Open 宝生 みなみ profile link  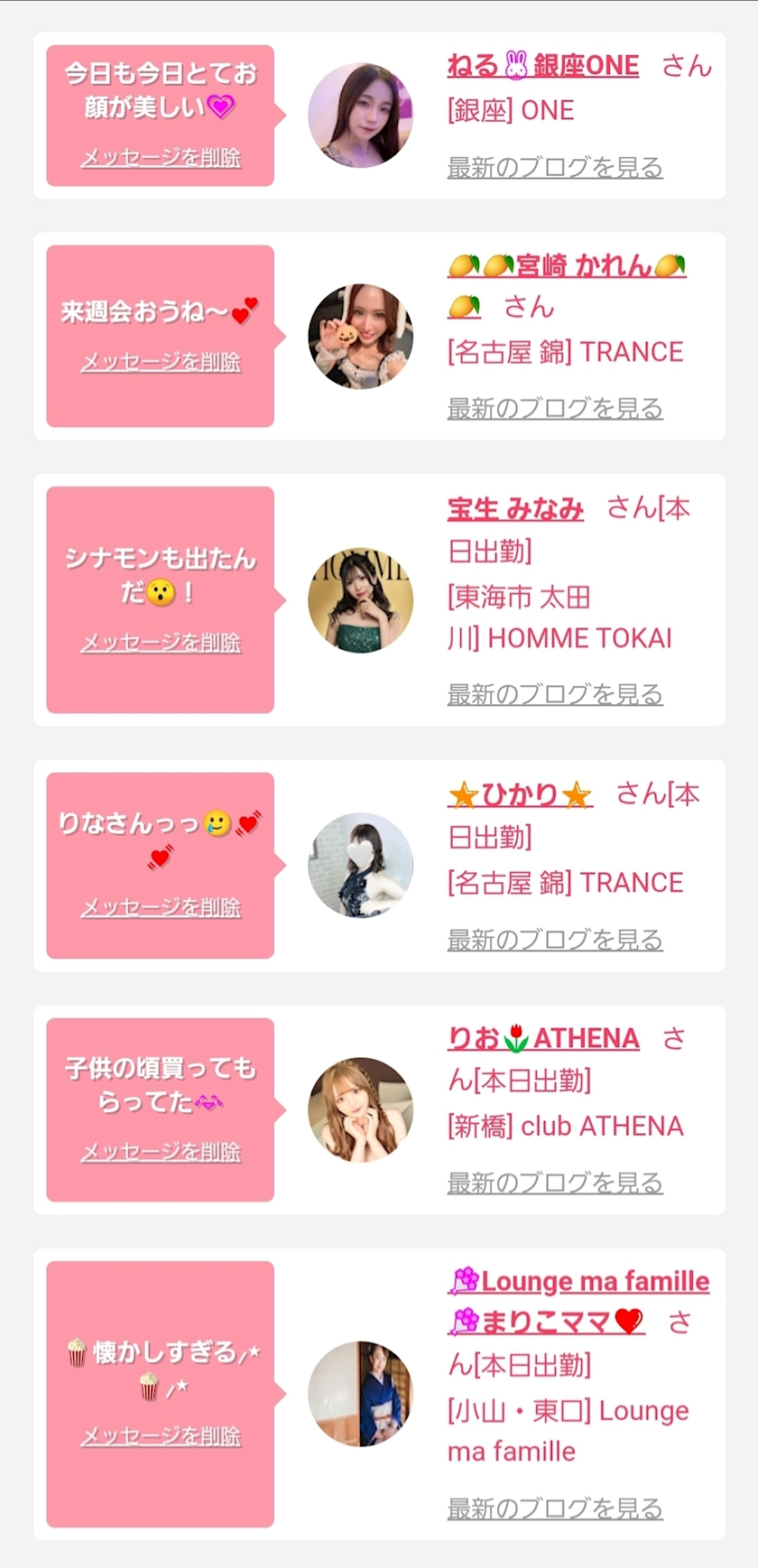515,509
